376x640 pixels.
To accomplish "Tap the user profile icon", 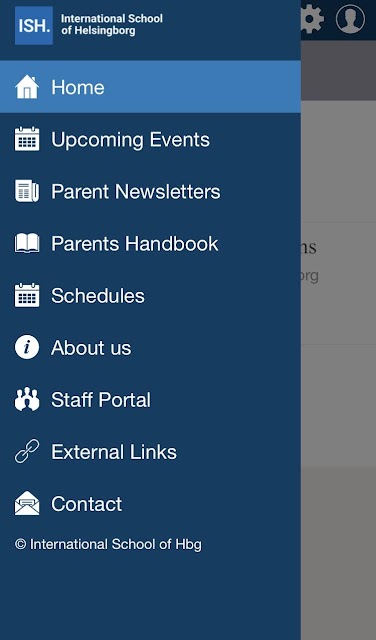I will tap(350, 19).
